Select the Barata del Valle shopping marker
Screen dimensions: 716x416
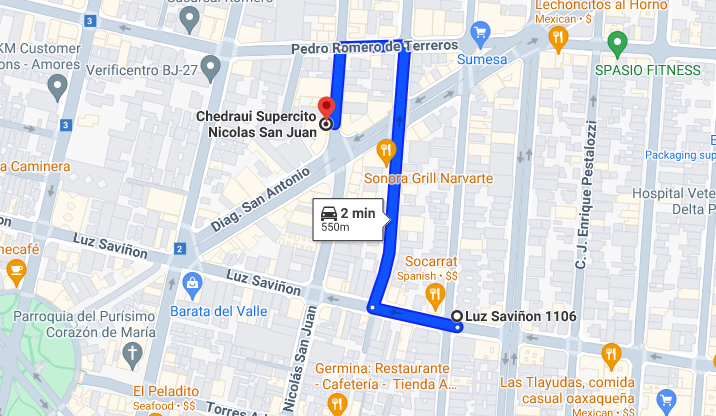pyautogui.click(x=192, y=286)
